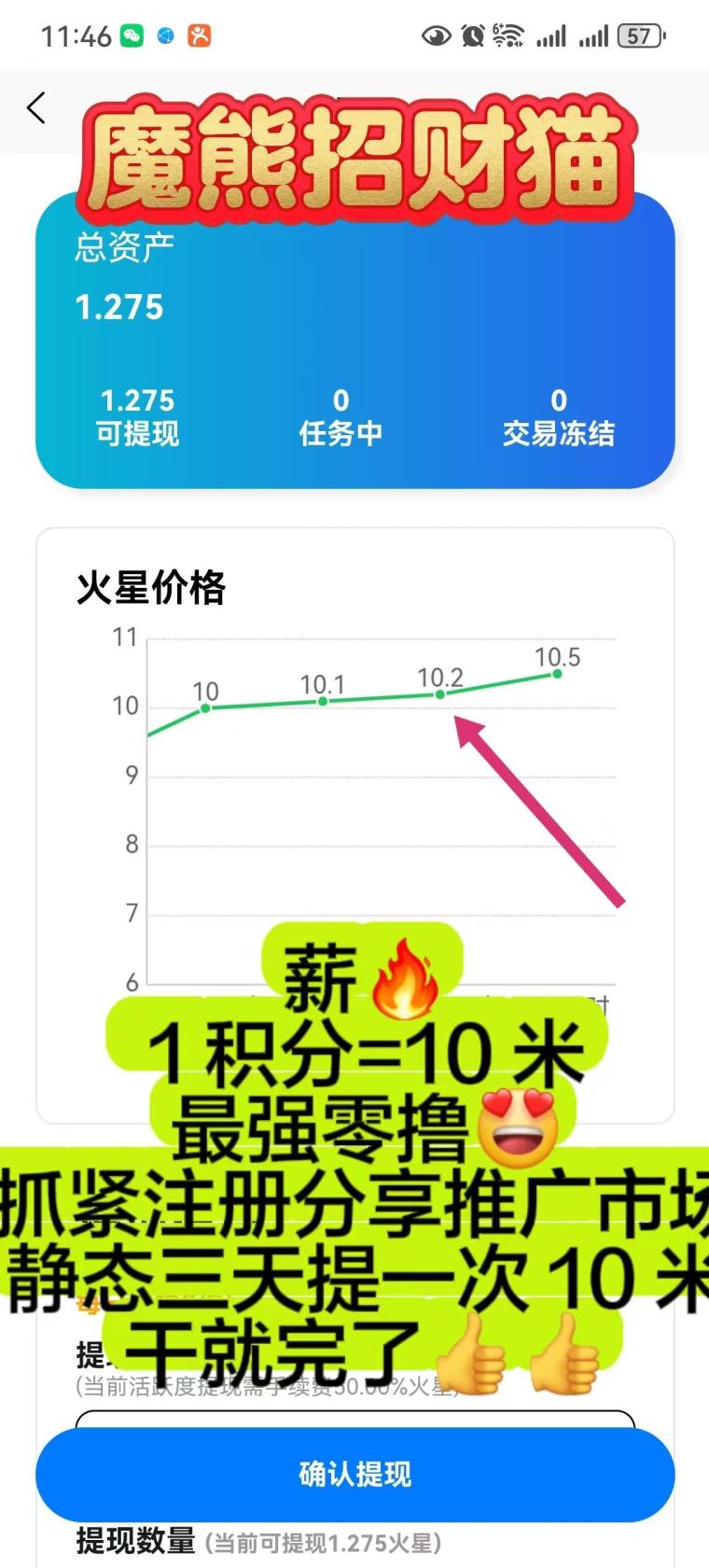Go back using the top-left arrow
Image resolution: width=709 pixels, height=1568 pixels.
[36, 108]
